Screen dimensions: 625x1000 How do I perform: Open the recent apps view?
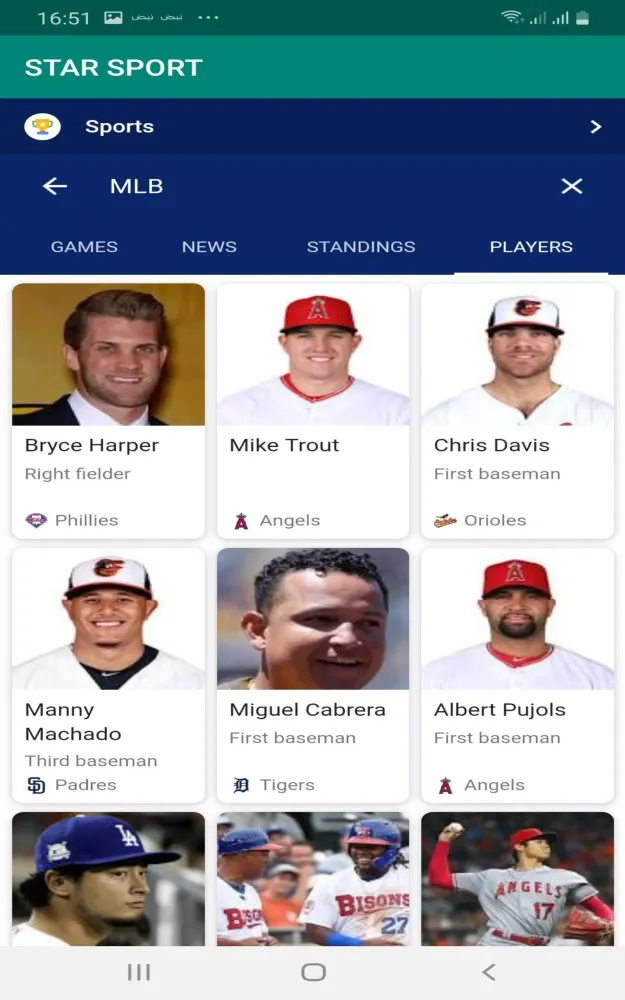(139, 972)
